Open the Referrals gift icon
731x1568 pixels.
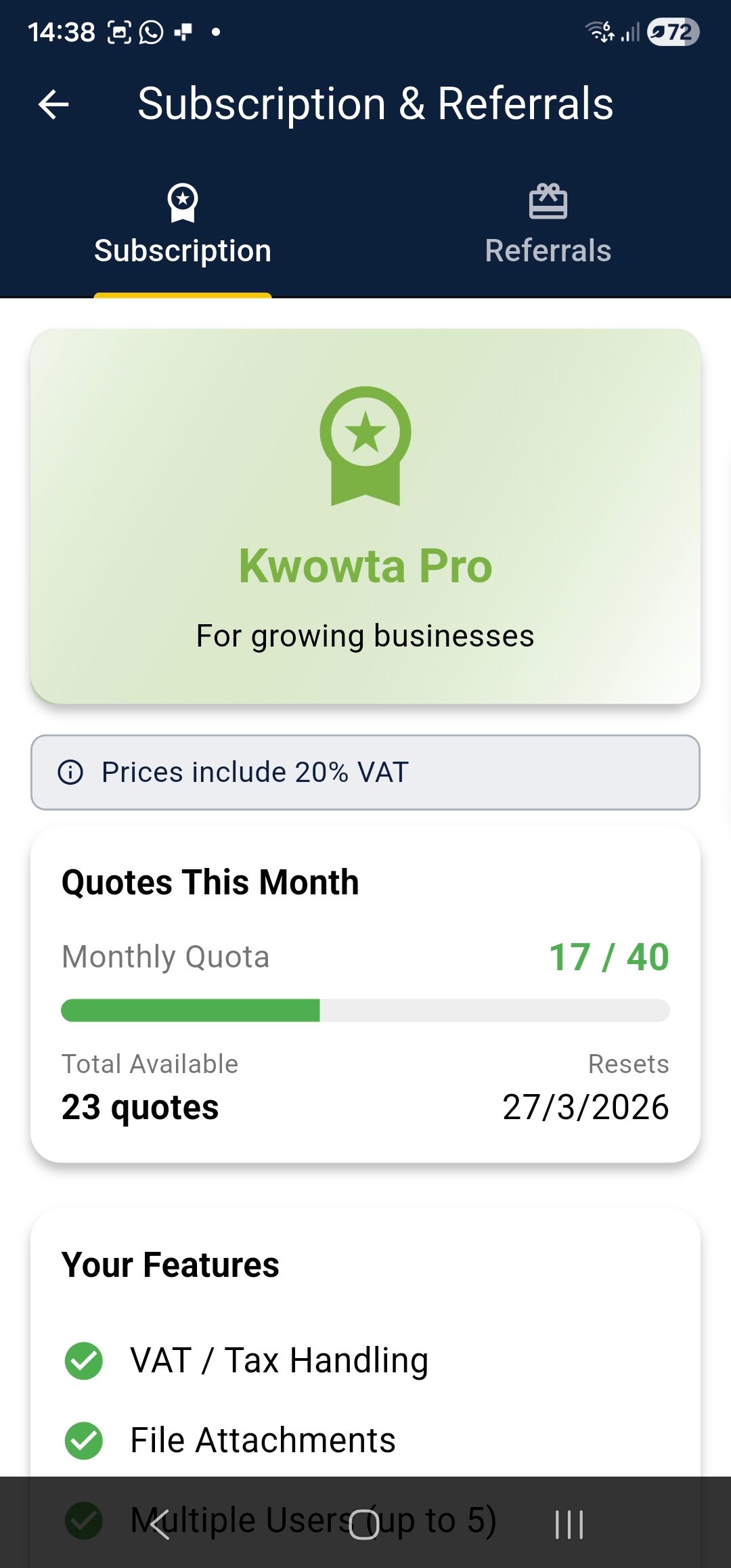click(x=548, y=202)
